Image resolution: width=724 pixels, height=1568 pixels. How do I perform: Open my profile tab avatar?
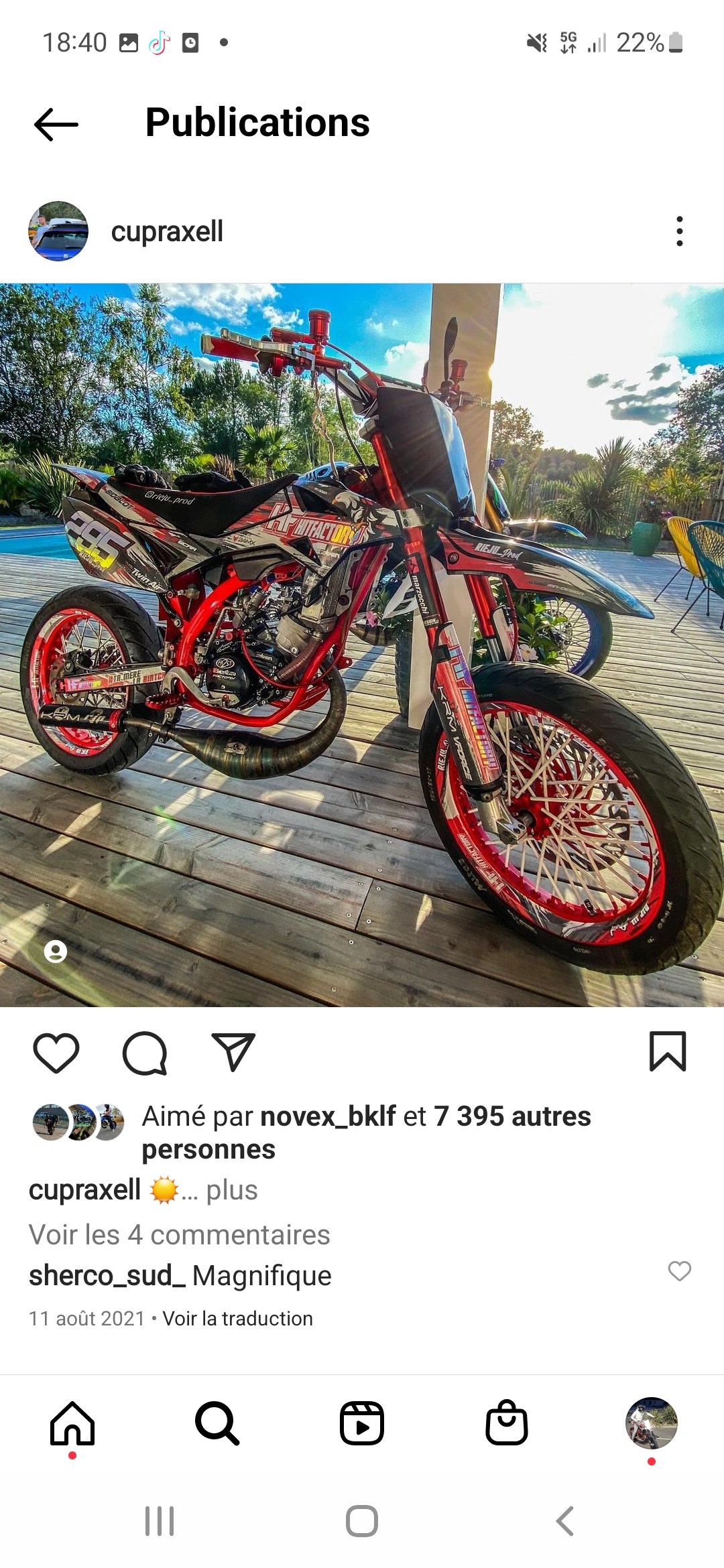click(651, 1423)
